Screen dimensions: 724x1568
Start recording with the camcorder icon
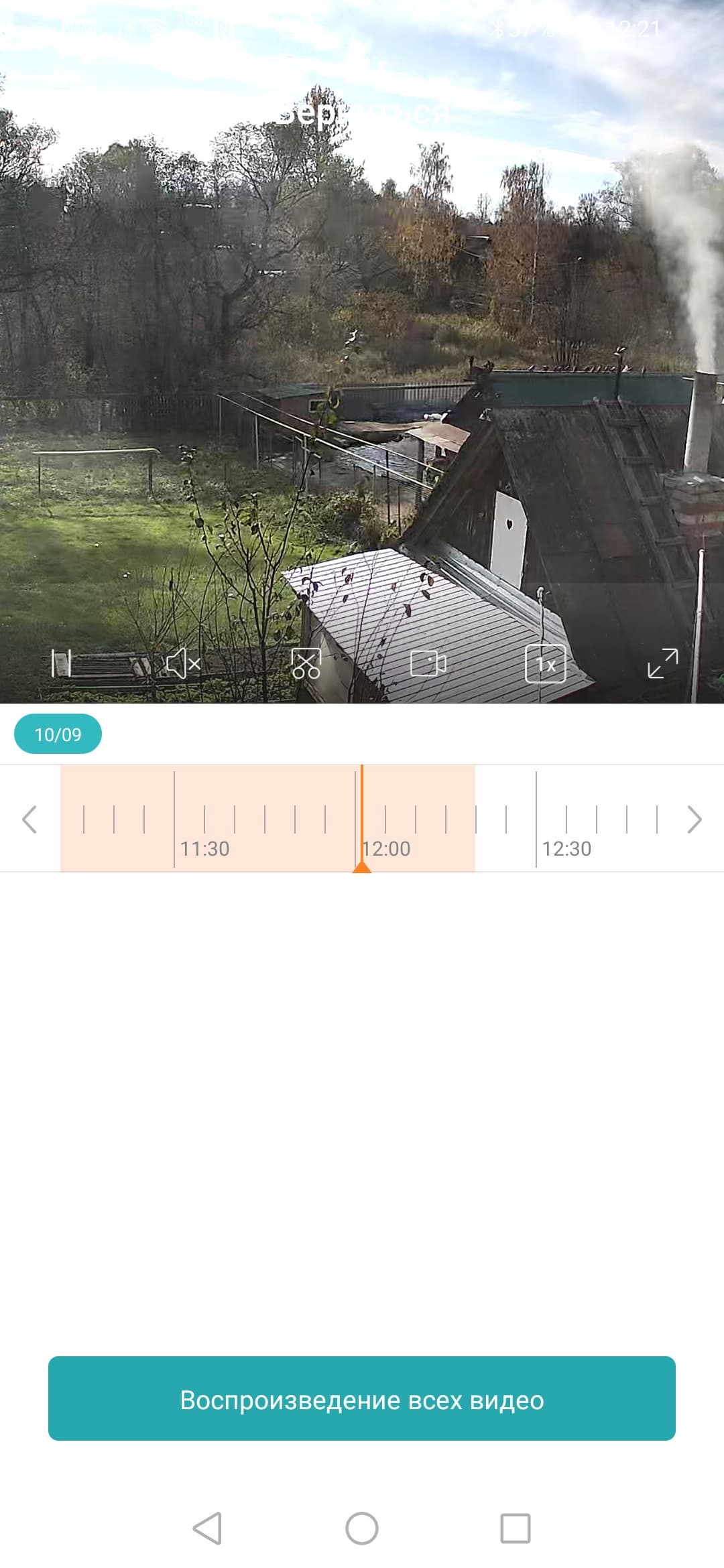(x=428, y=664)
